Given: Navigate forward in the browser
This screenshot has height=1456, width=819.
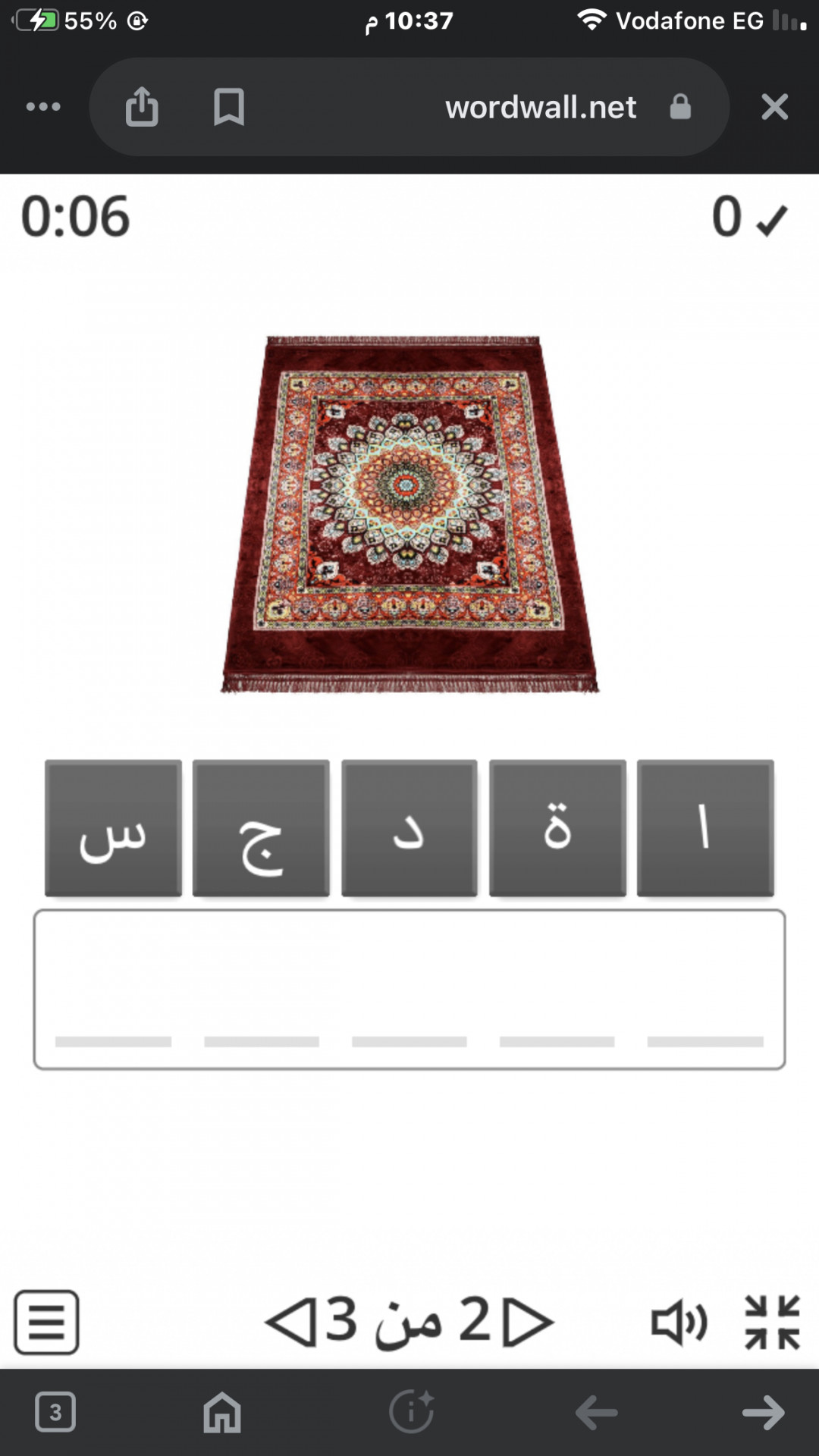Looking at the screenshot, I should 763,1413.
